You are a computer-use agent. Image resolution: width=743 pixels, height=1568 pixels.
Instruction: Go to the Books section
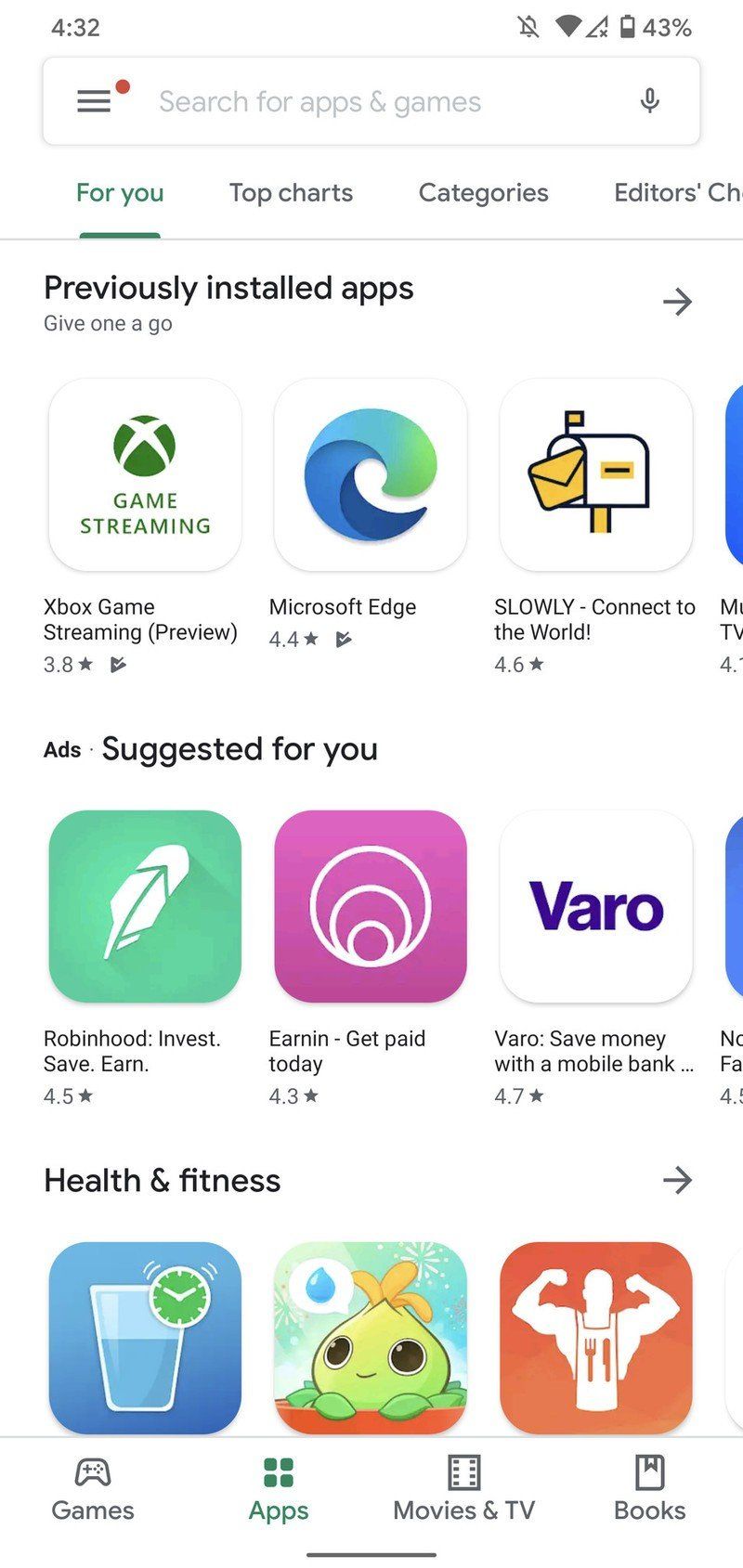point(649,1490)
